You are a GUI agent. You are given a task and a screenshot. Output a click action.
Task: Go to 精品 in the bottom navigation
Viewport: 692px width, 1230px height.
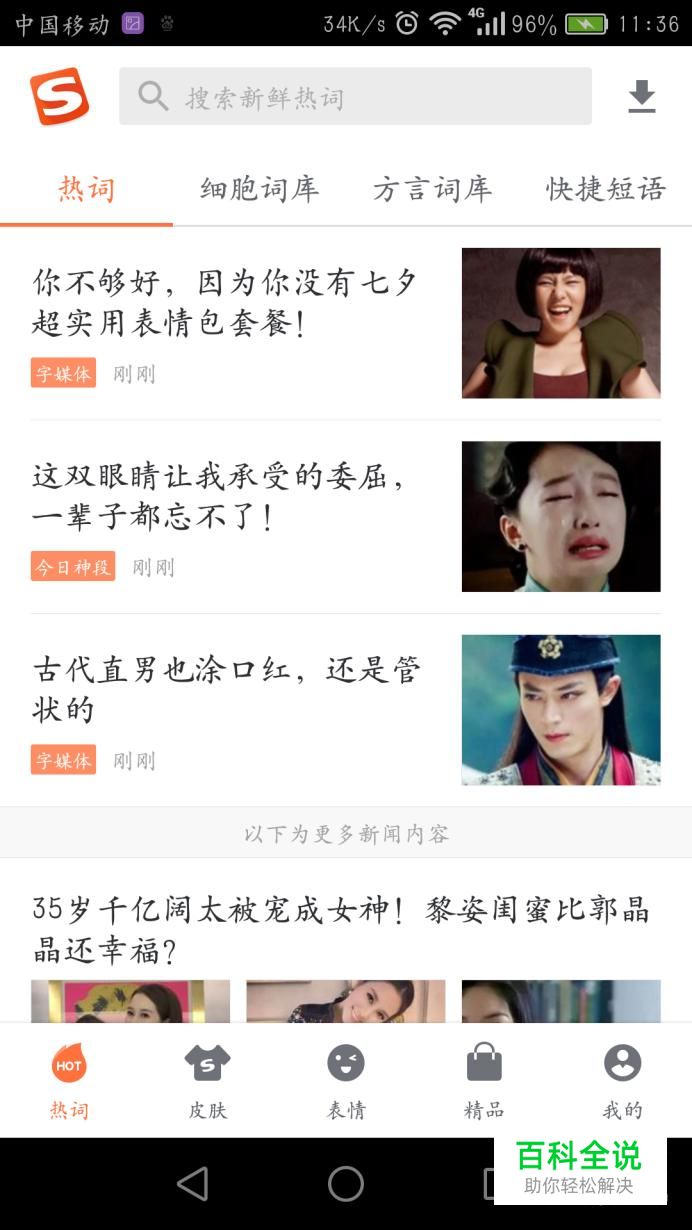click(484, 1079)
